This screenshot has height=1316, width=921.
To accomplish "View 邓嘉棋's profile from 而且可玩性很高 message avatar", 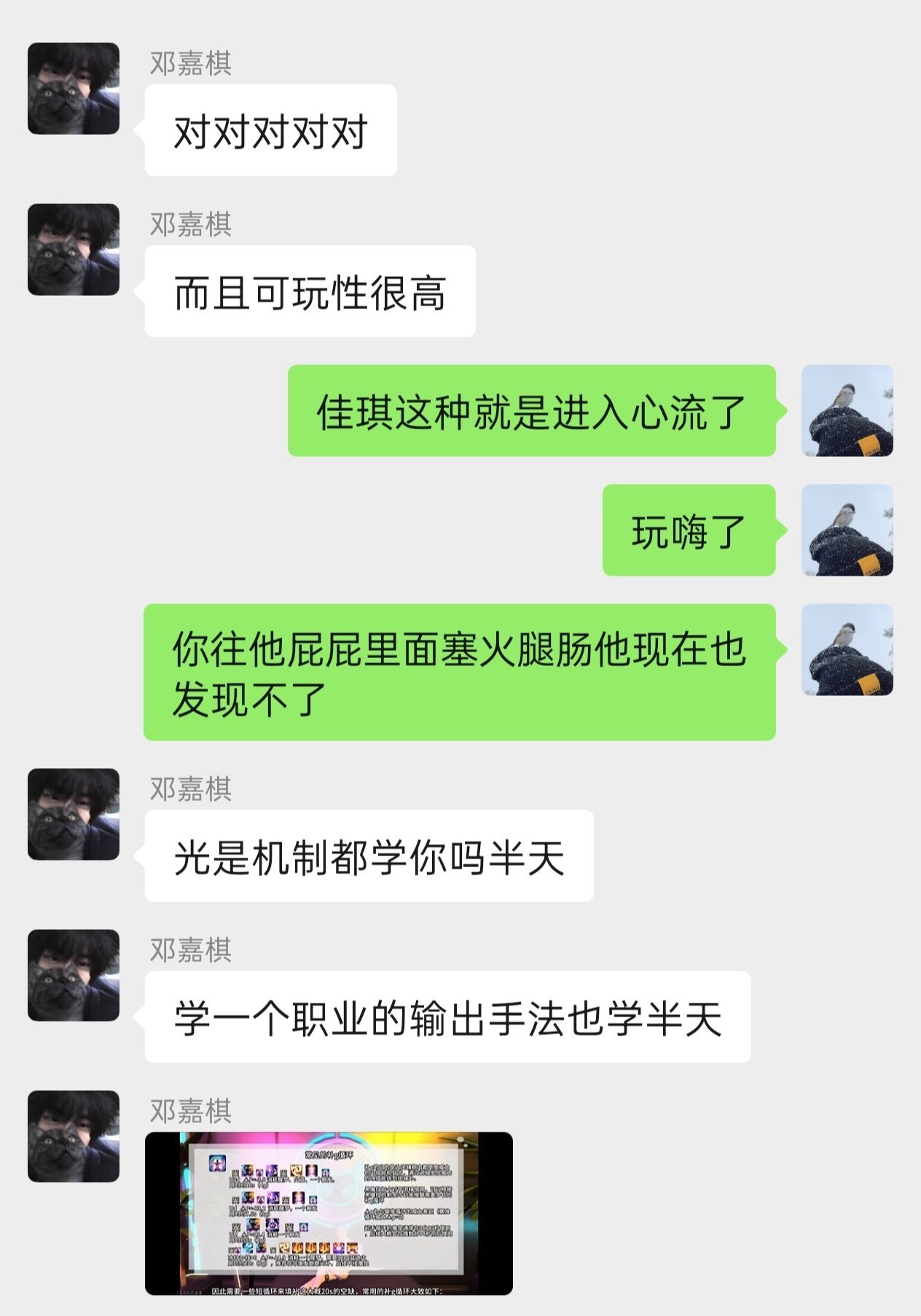I will 74,250.
